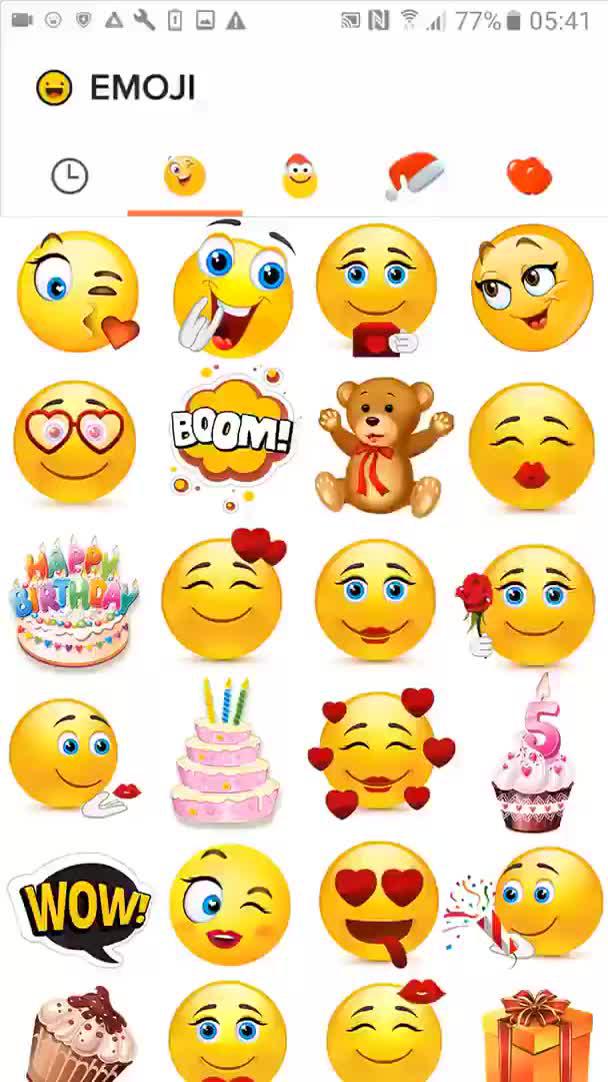The width and height of the screenshot is (608, 1082).
Task: Open the Santa hat sticker tab
Action: tap(414, 177)
